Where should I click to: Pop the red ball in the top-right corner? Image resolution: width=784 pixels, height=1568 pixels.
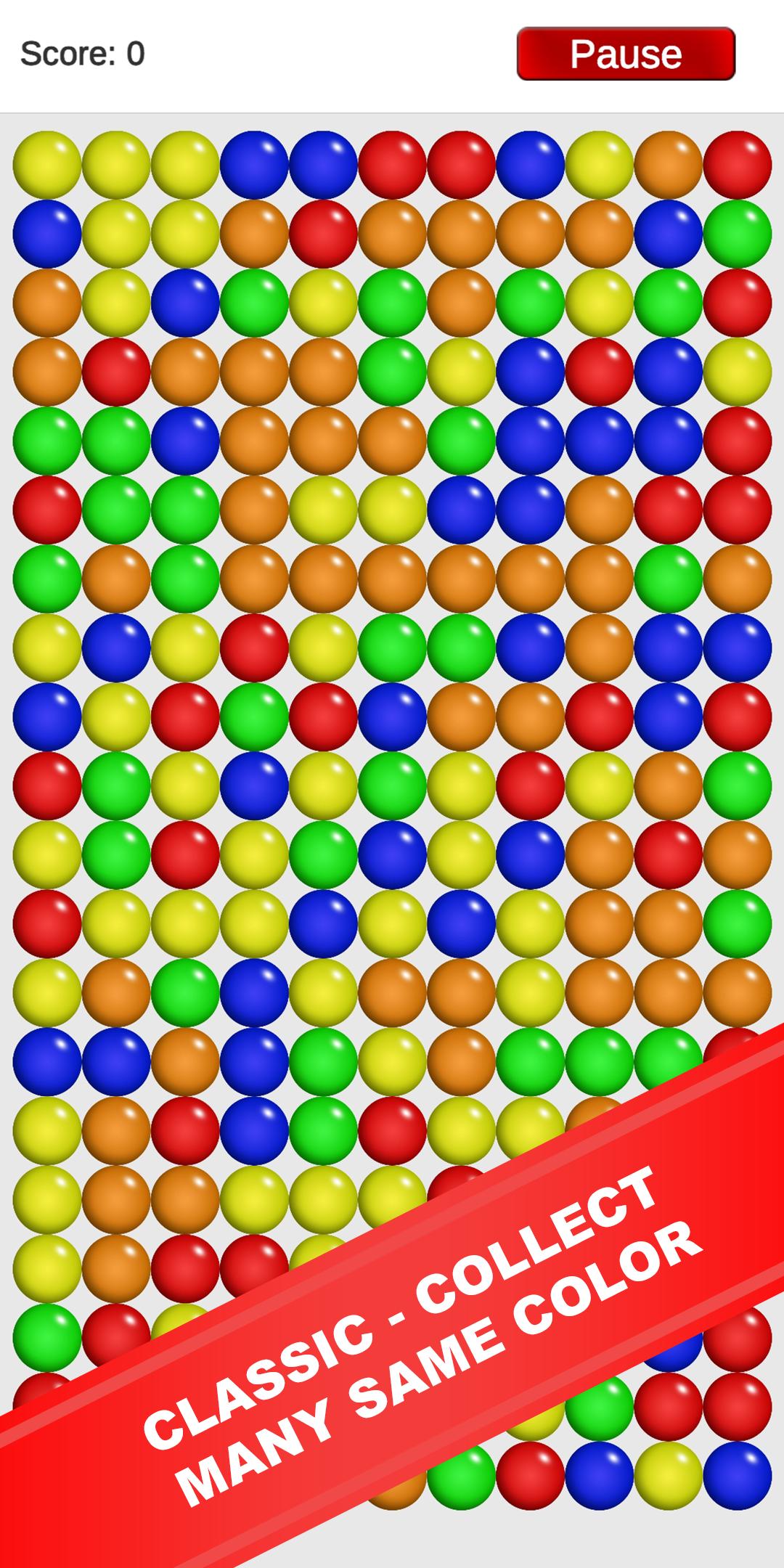coord(739,163)
